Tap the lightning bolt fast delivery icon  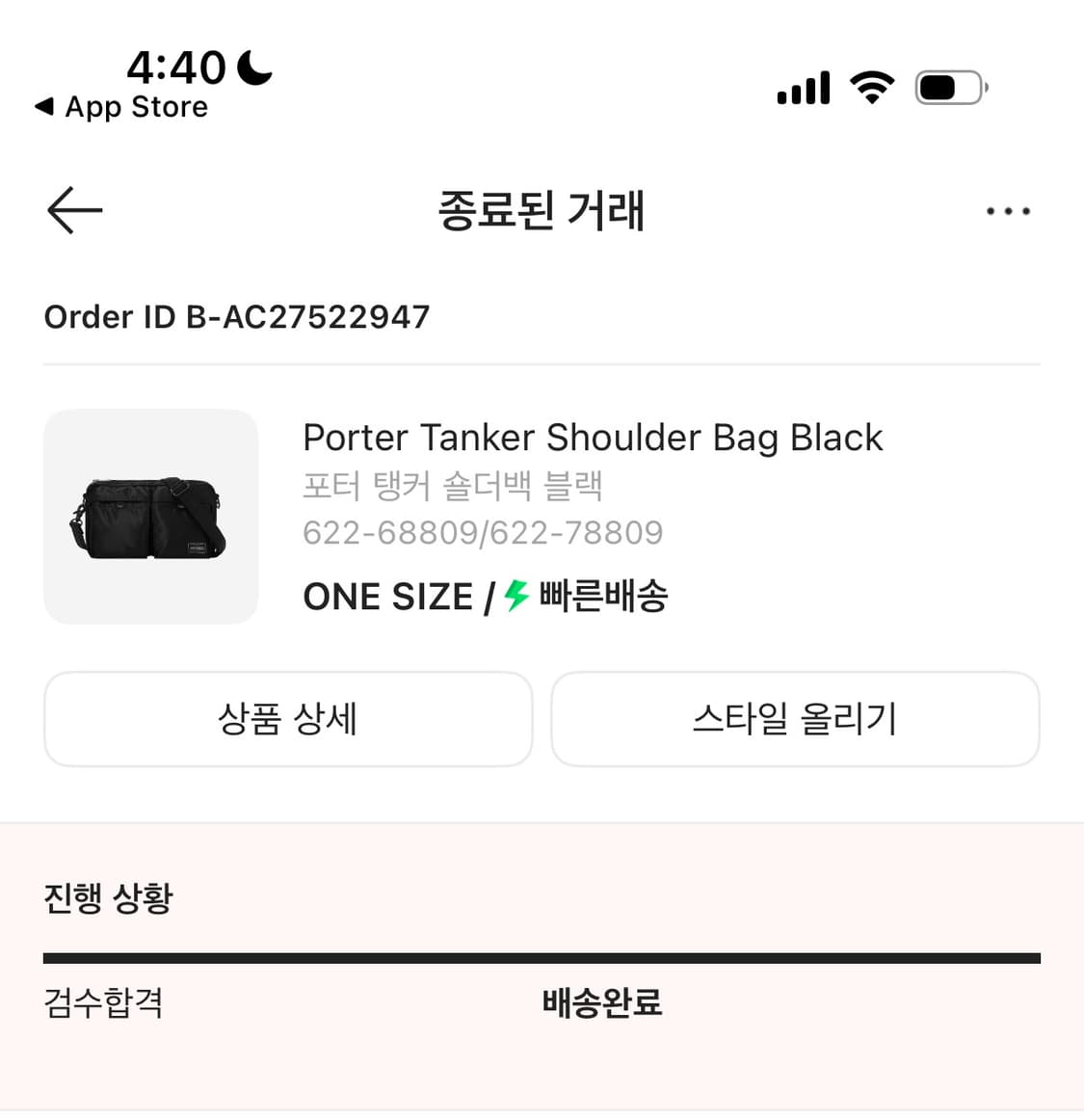(514, 596)
